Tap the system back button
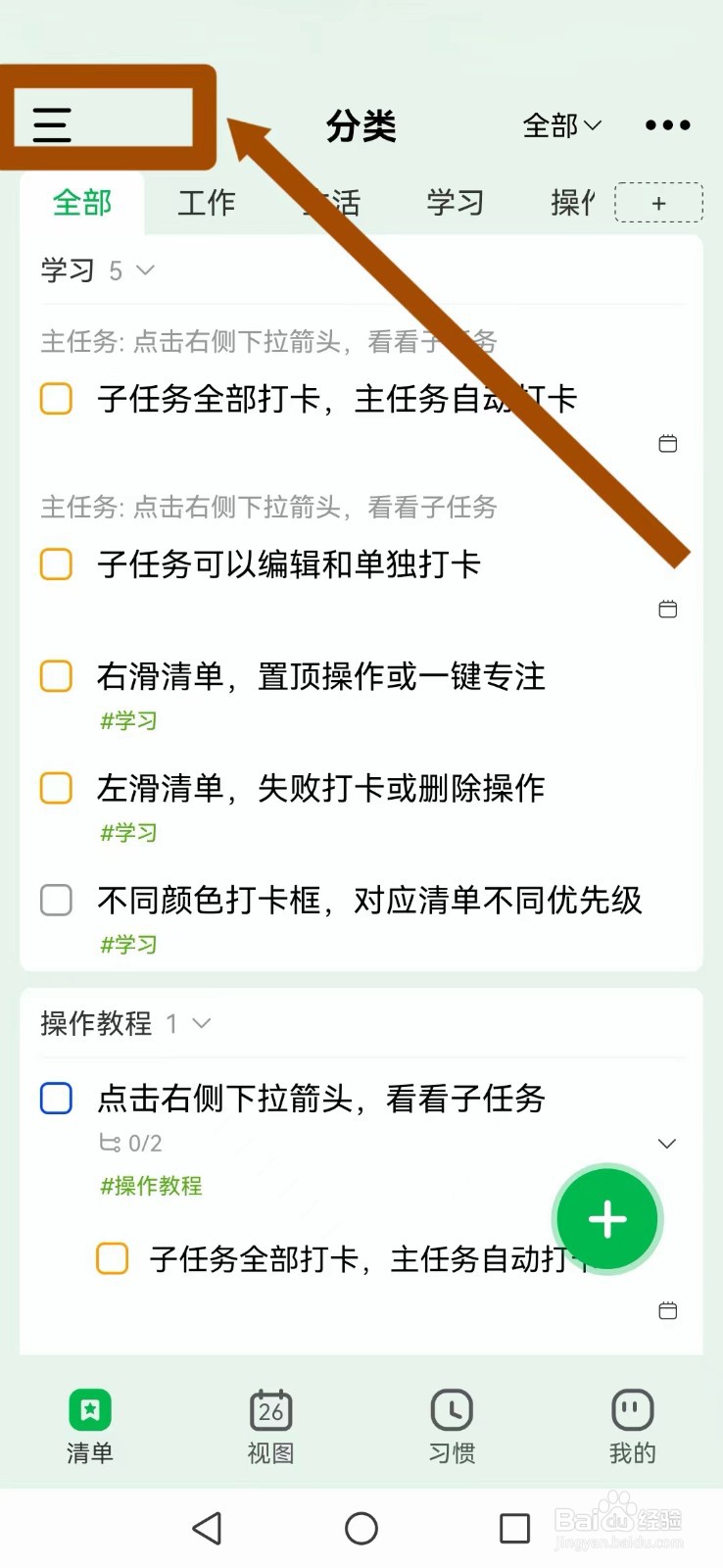 tap(207, 1528)
